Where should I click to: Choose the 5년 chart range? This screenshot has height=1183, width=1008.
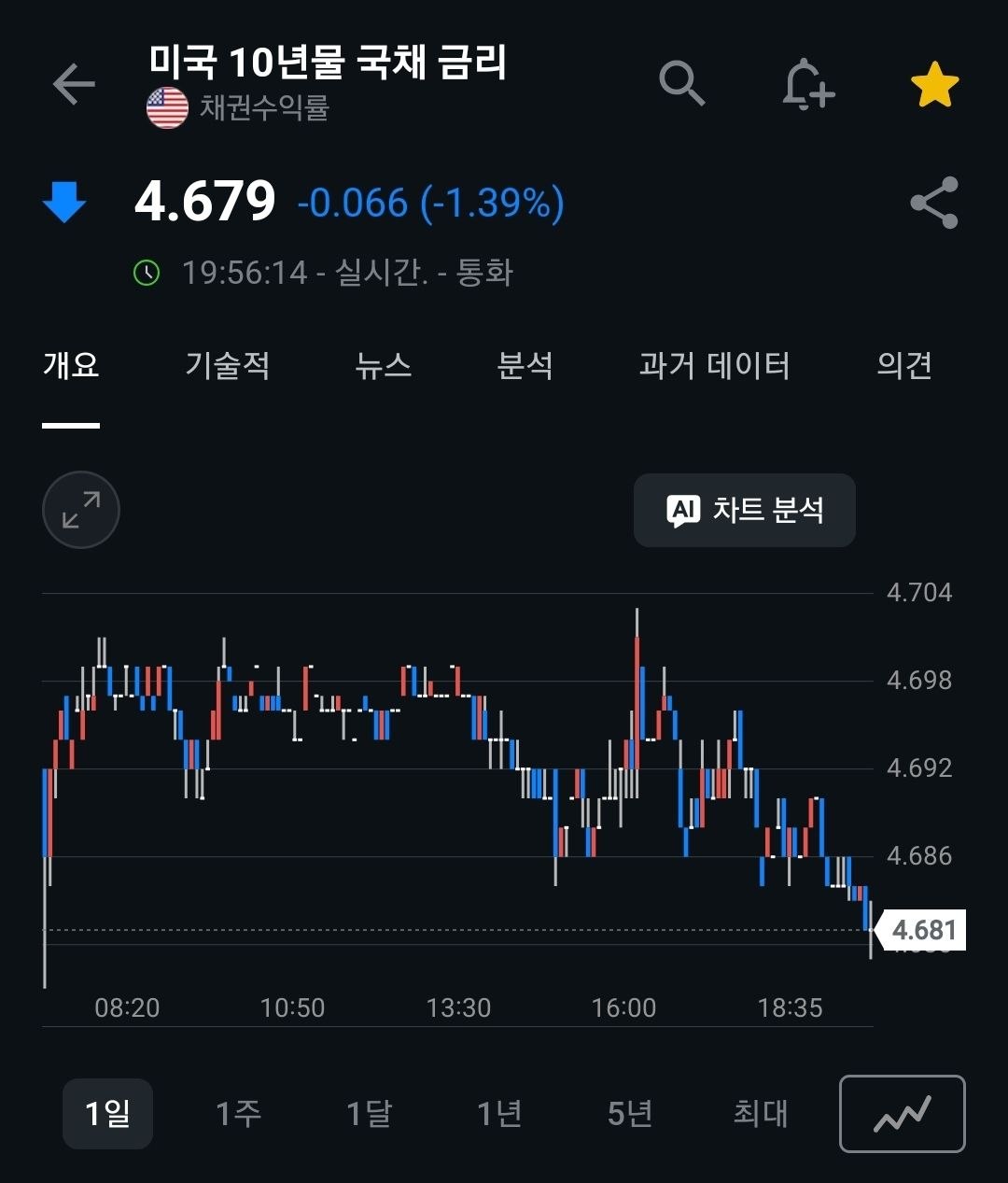[630, 1113]
